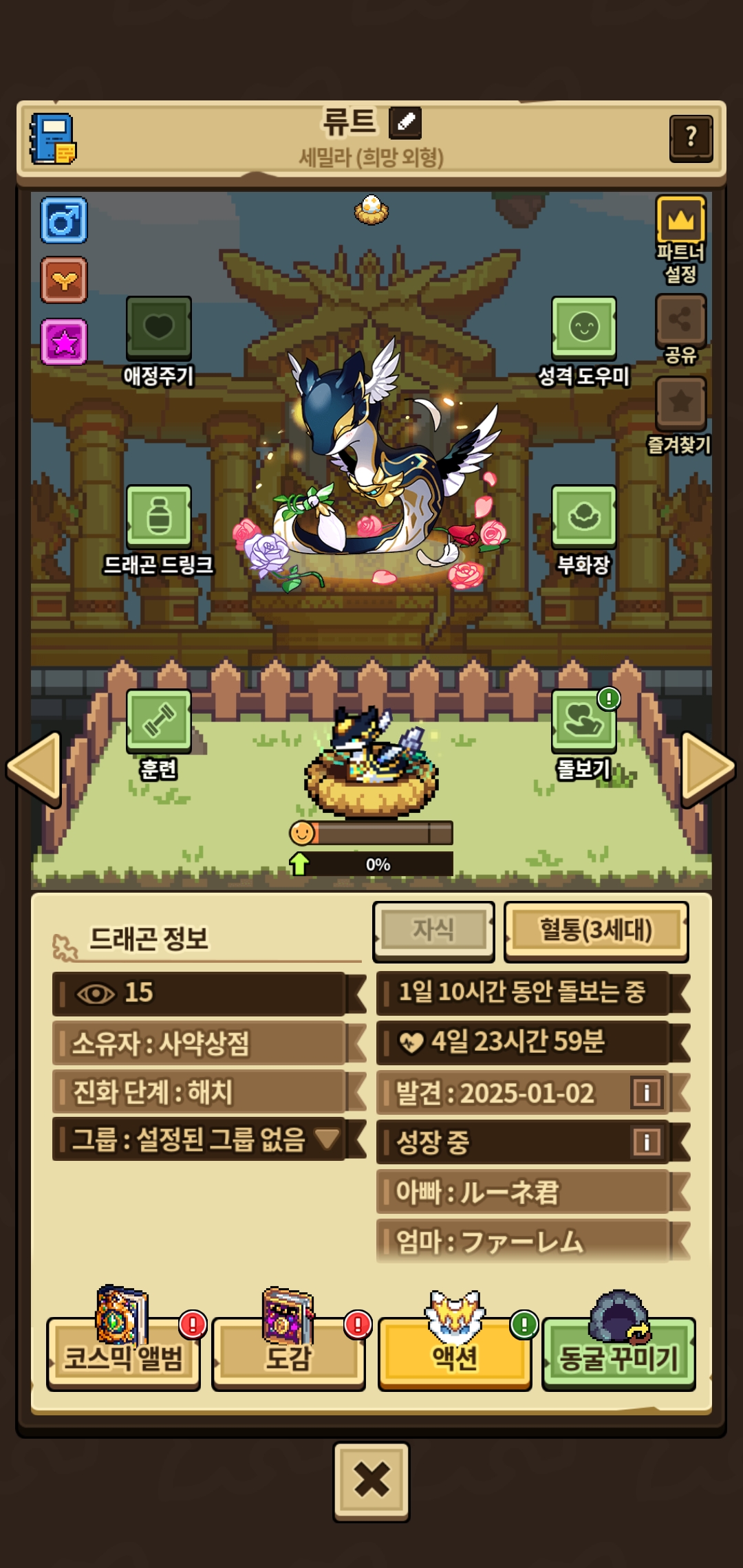Open 돌보기 care button
This screenshot has width=743, height=1568.
583,721
